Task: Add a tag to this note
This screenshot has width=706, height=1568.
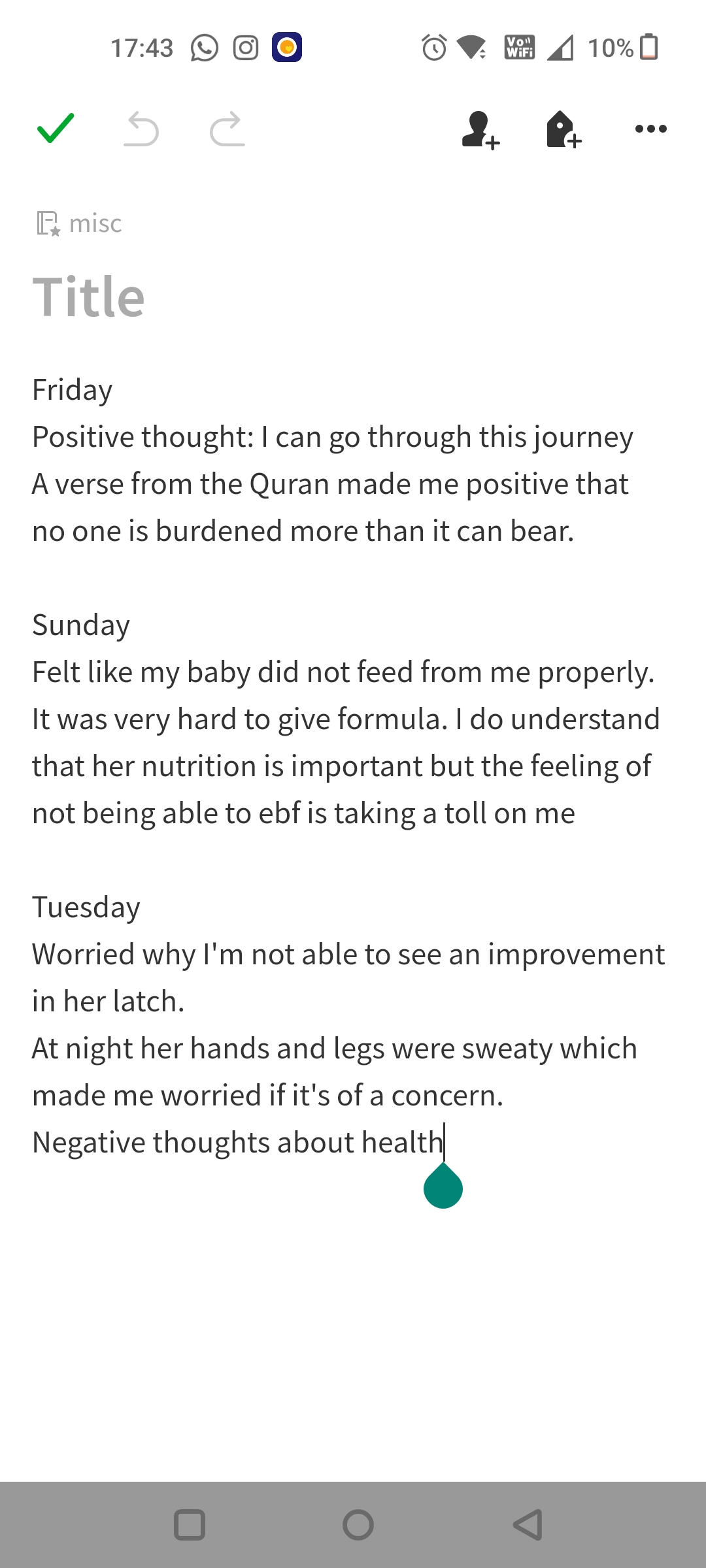Action: click(563, 129)
